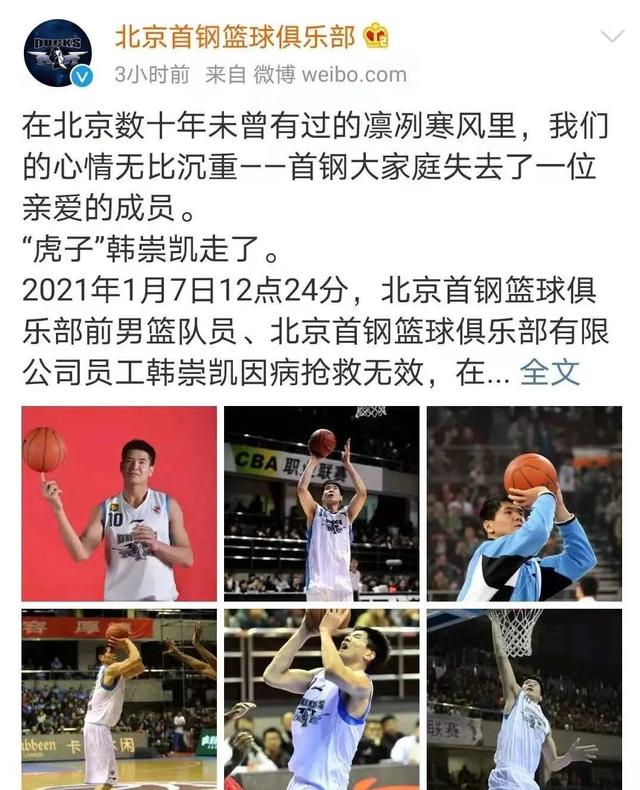Expand the post options chevron

[611, 38]
